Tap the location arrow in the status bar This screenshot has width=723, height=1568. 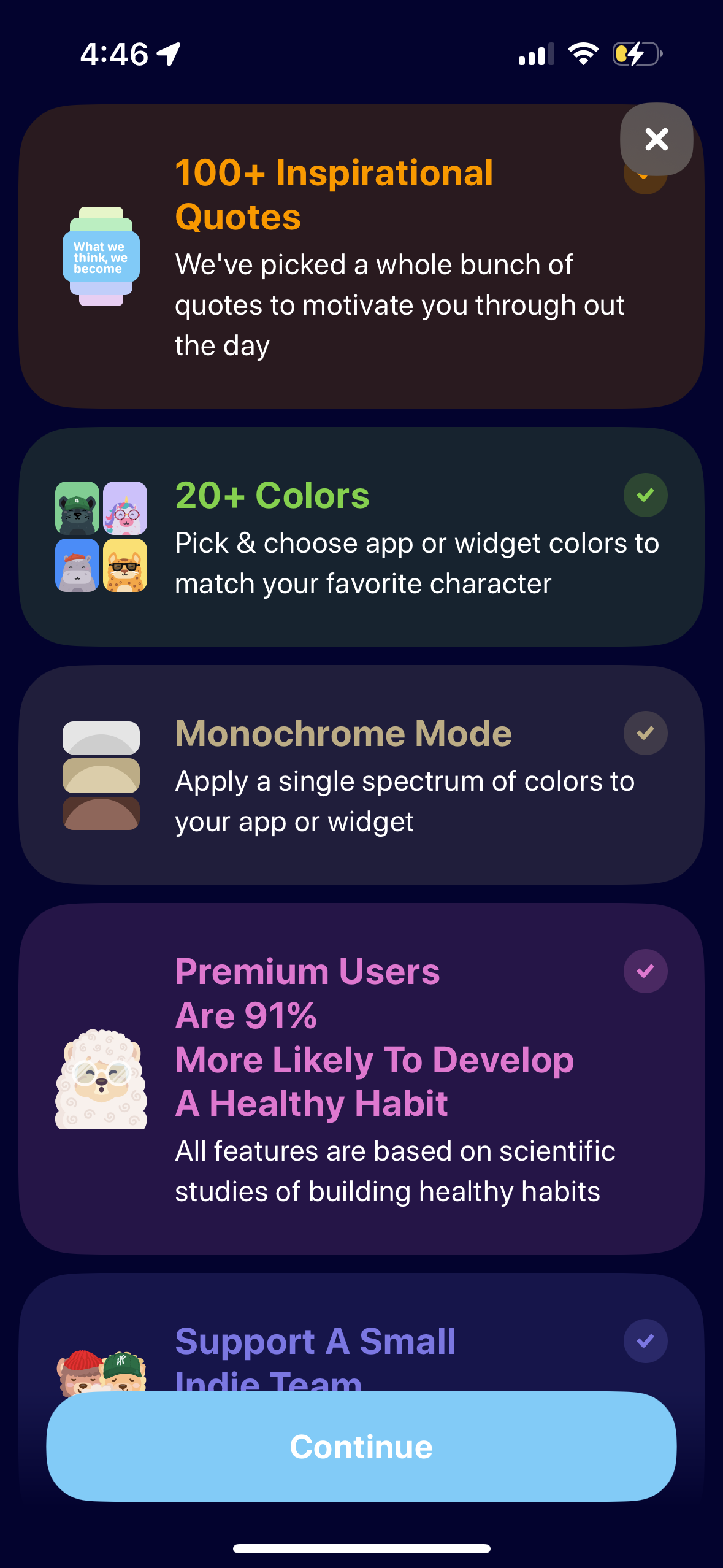click(167, 54)
